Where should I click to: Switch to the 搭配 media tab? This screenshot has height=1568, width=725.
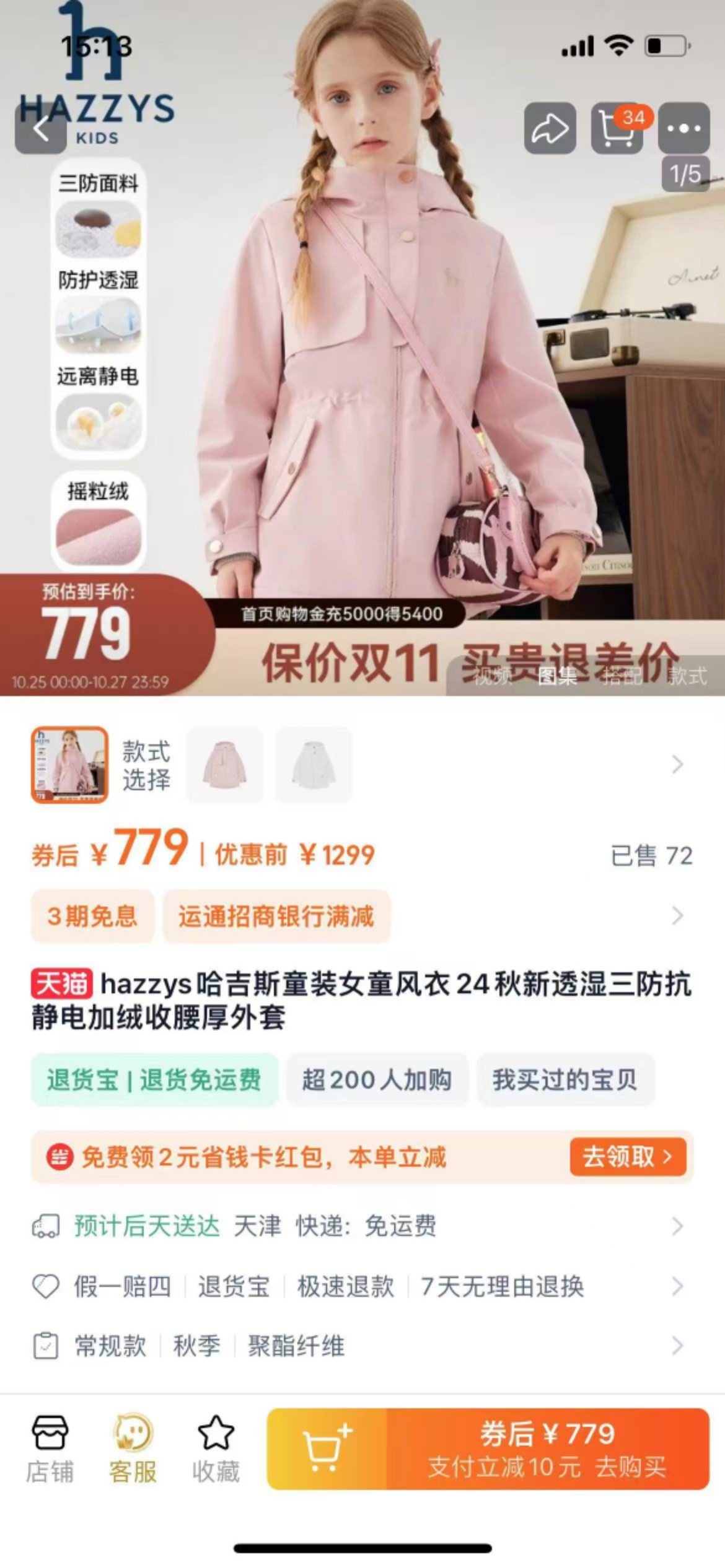tap(622, 676)
